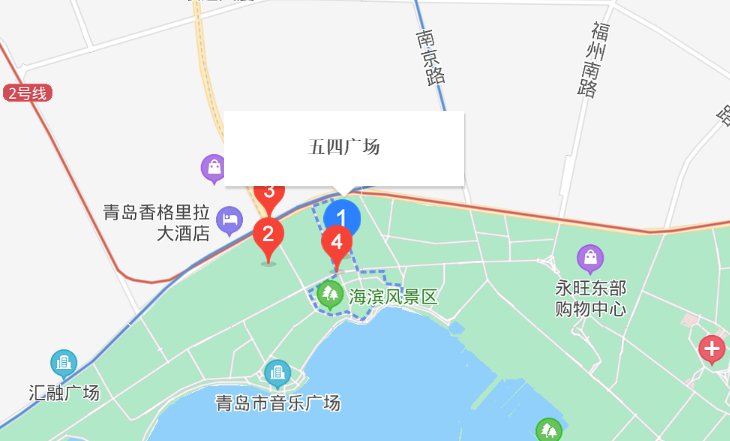Open the red hospital cross pin

tap(711, 350)
